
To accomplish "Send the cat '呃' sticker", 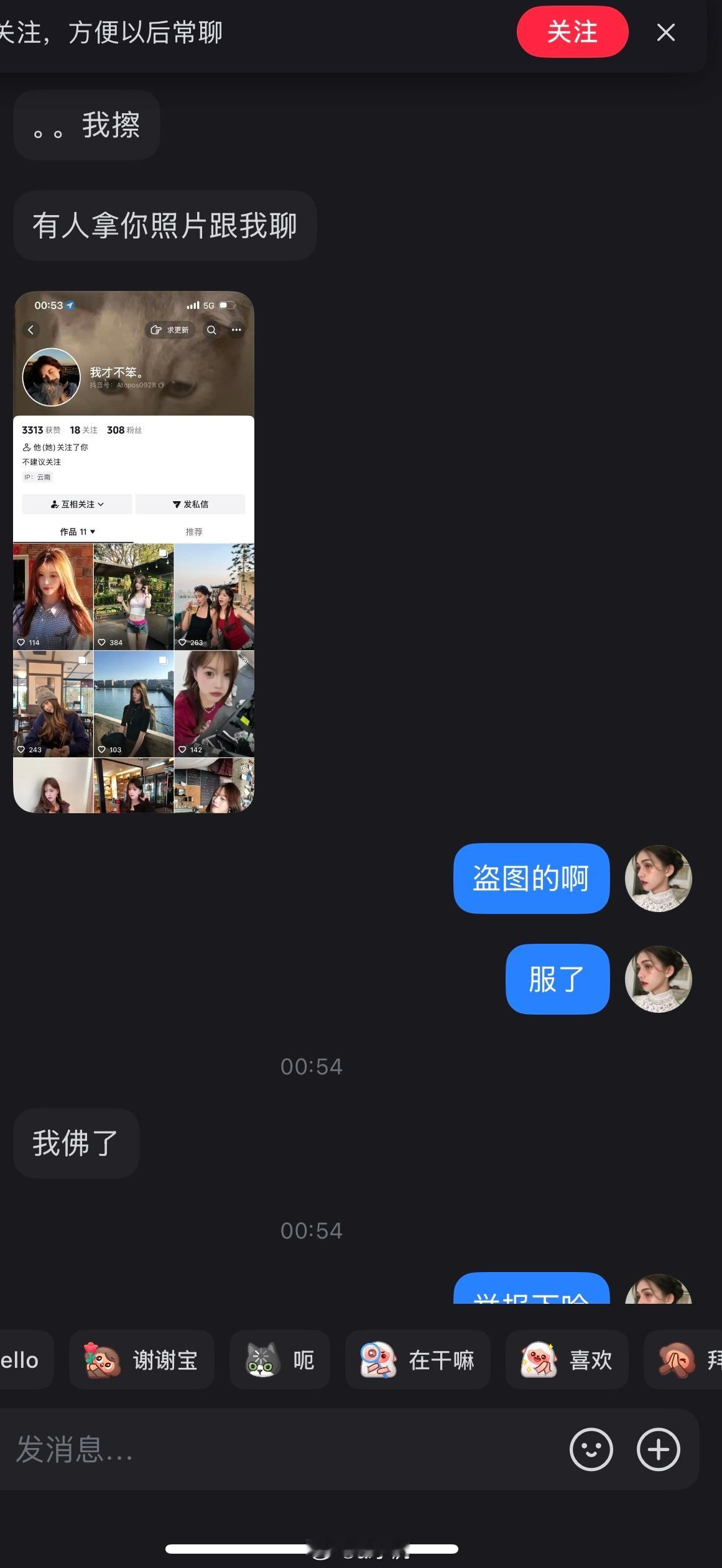I will pyautogui.click(x=280, y=1360).
